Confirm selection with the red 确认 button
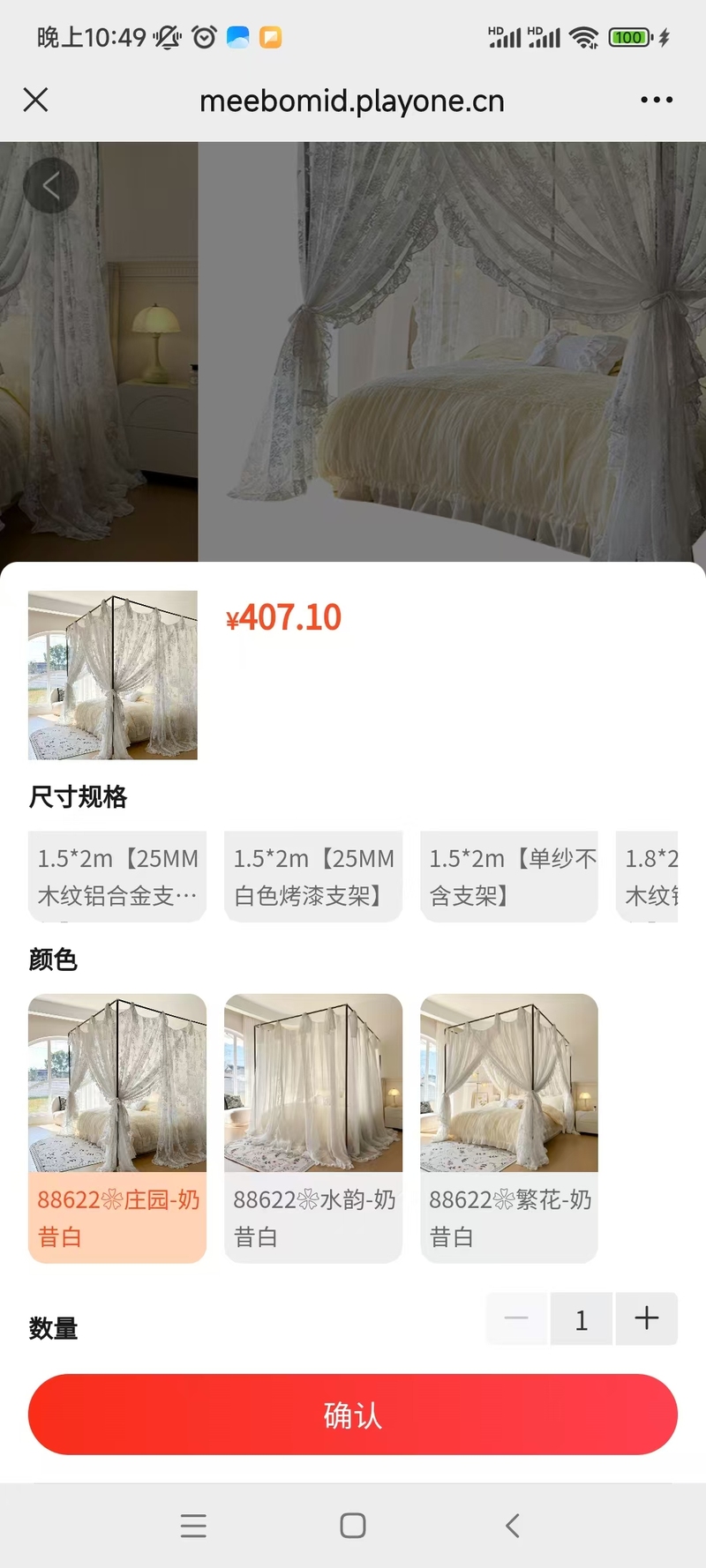Viewport: 706px width, 1568px height. point(353,1414)
